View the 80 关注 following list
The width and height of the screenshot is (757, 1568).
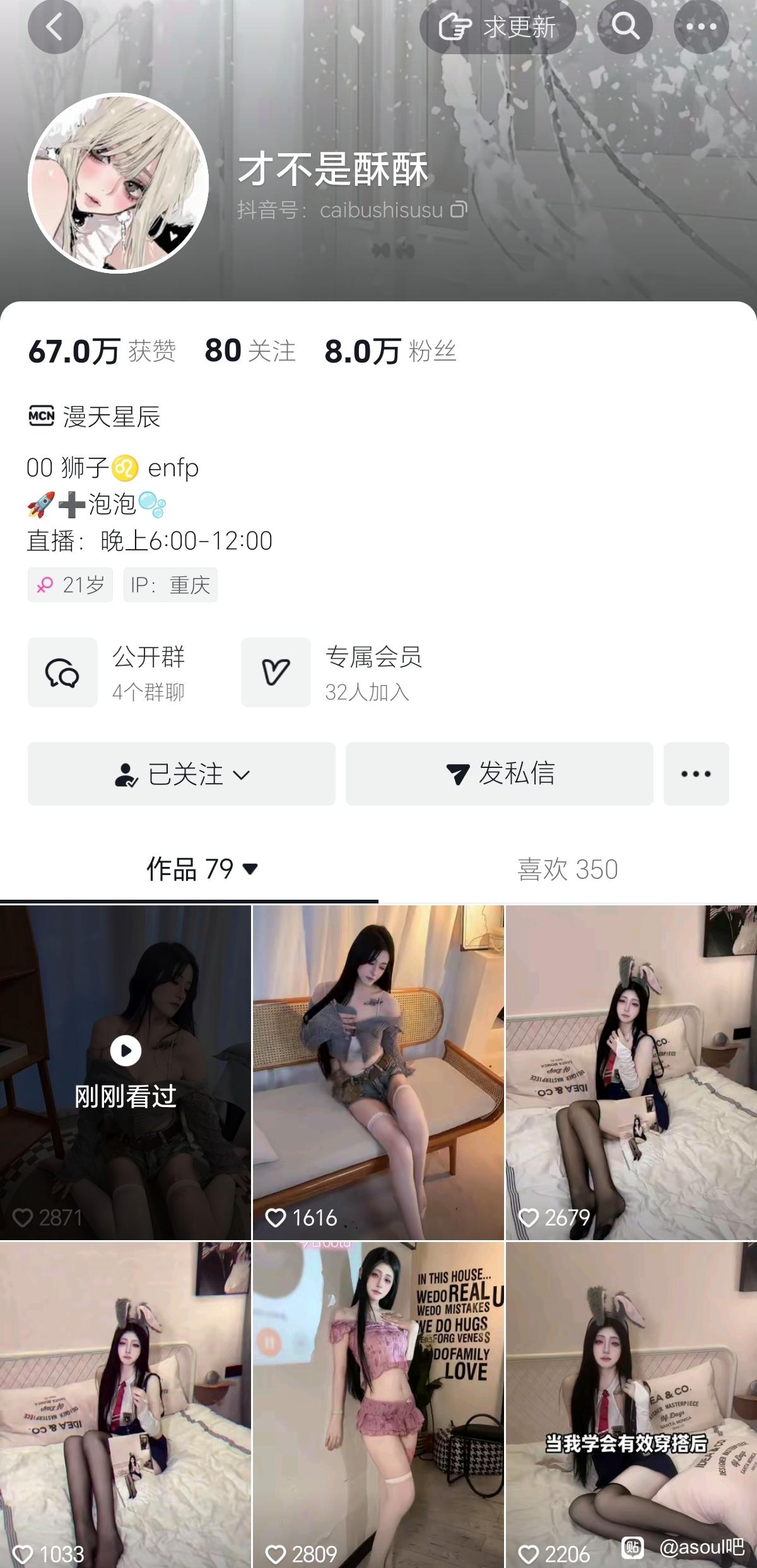(x=250, y=351)
